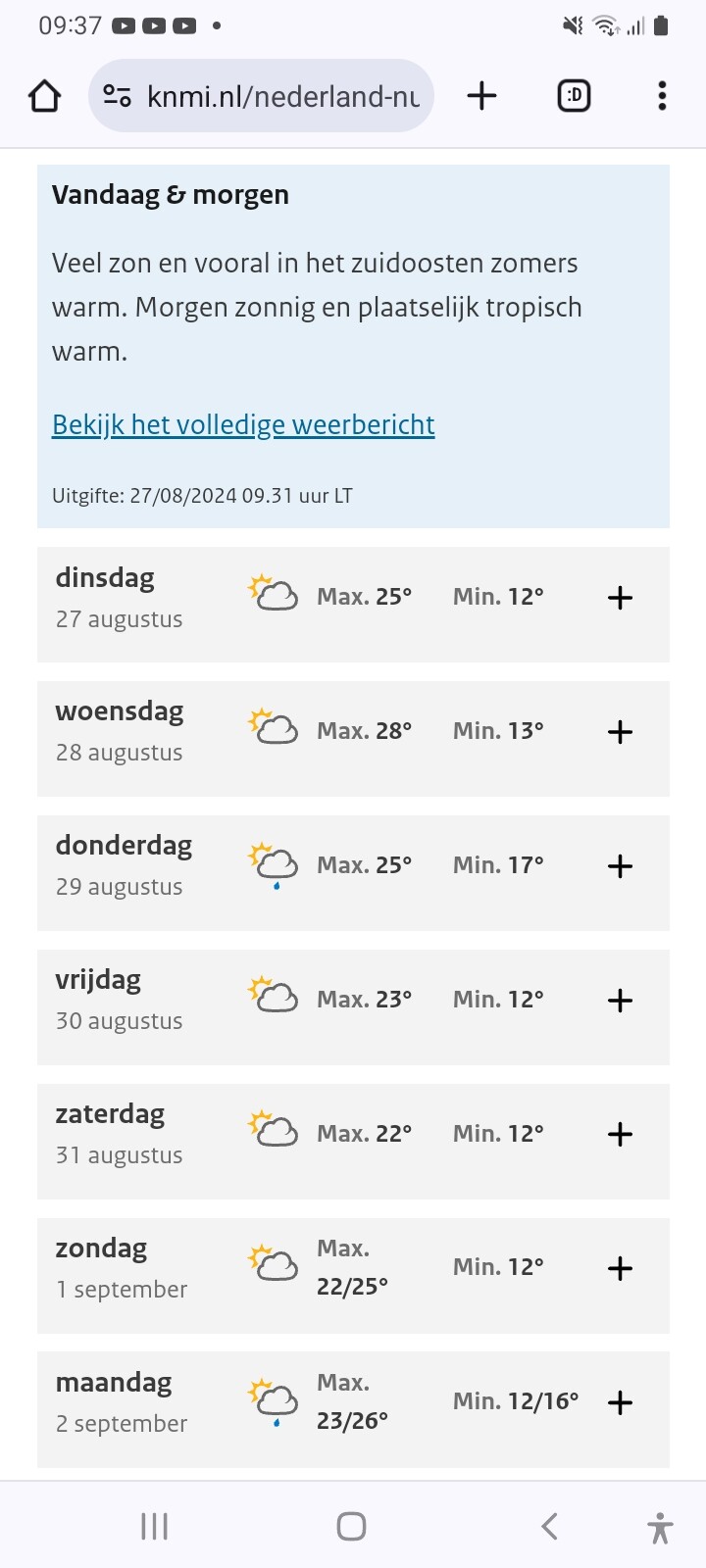Go back with the system back button

click(x=549, y=1526)
